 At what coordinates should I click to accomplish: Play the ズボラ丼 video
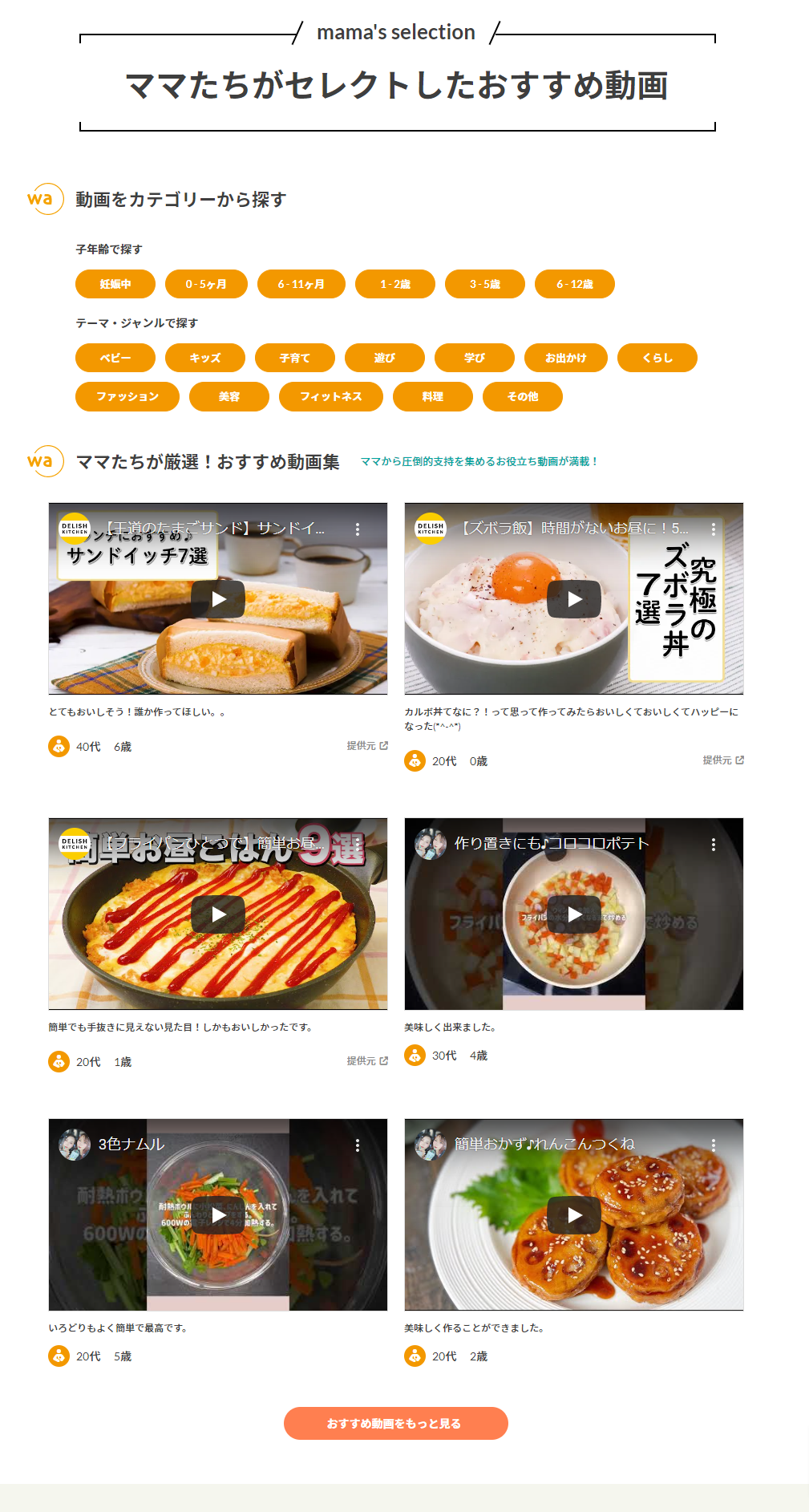tap(574, 599)
